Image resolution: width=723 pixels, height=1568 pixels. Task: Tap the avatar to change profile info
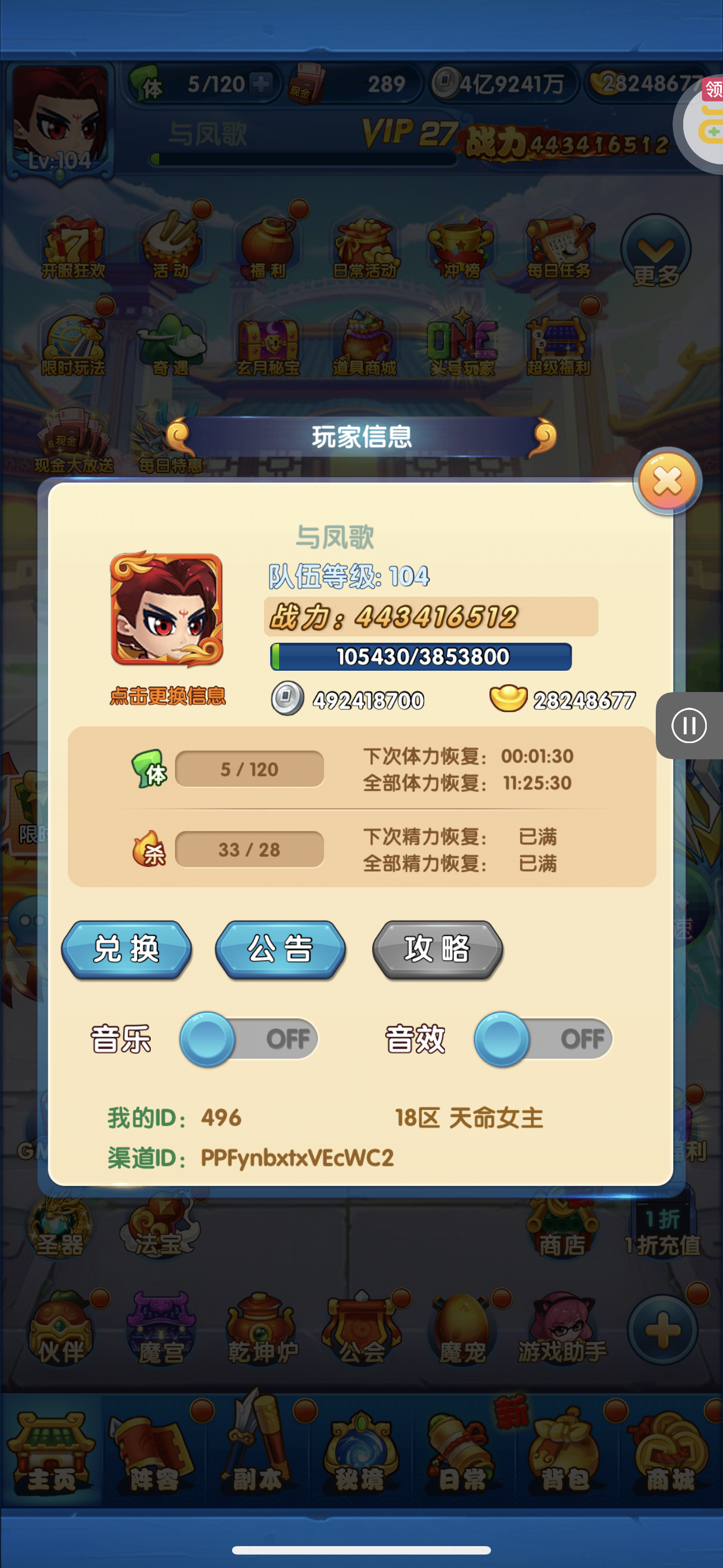[x=167, y=610]
